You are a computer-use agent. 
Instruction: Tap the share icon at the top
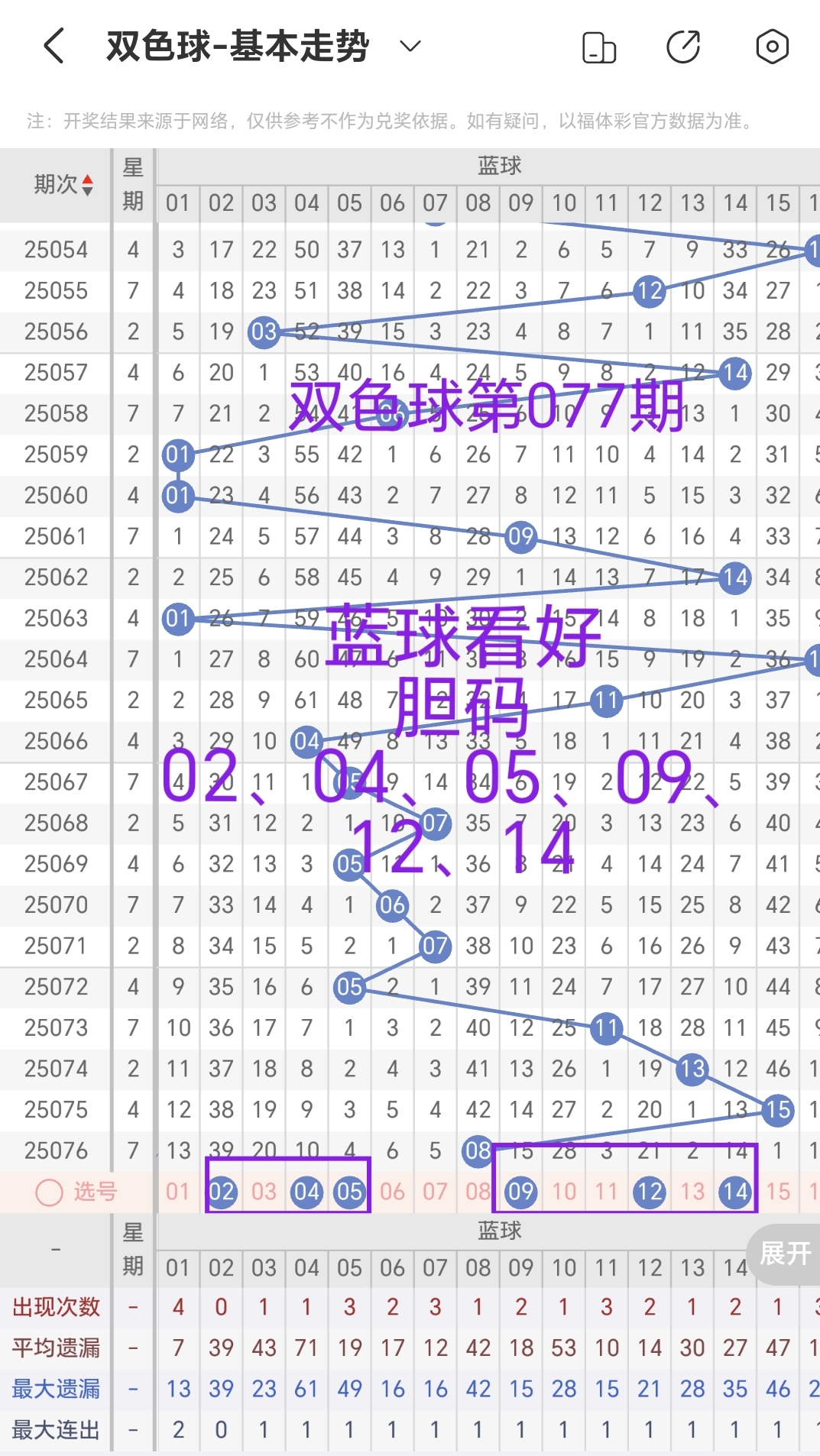pyautogui.click(x=685, y=46)
